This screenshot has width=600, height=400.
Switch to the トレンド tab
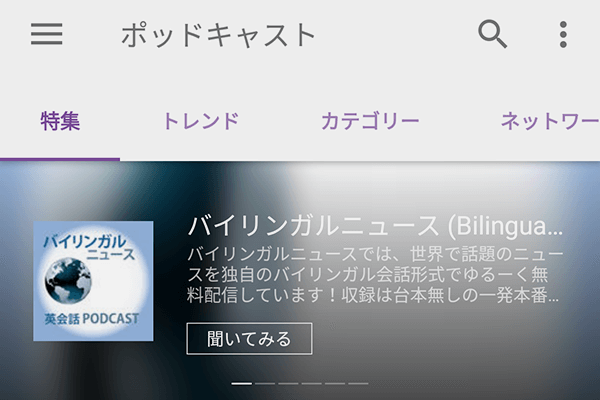201,122
